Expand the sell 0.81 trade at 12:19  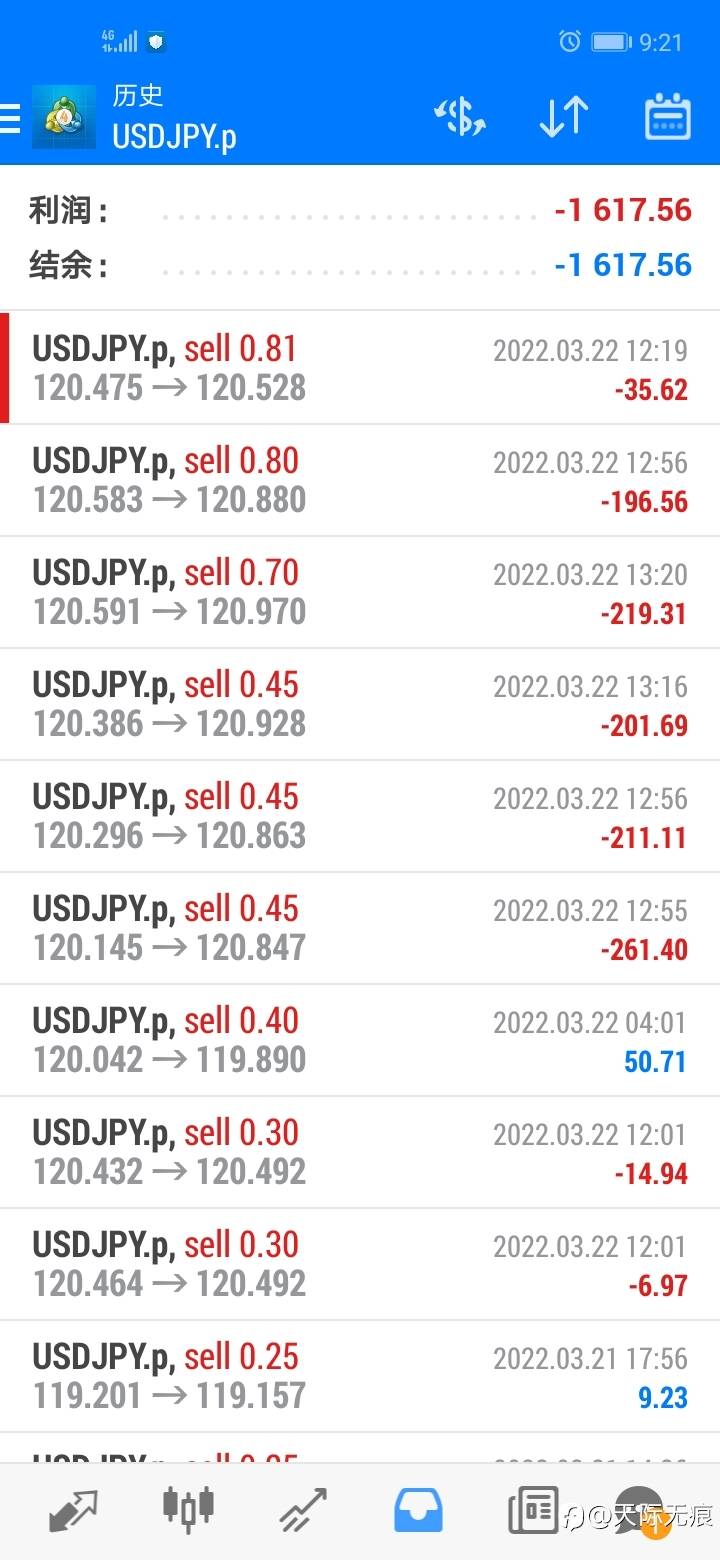coord(360,368)
